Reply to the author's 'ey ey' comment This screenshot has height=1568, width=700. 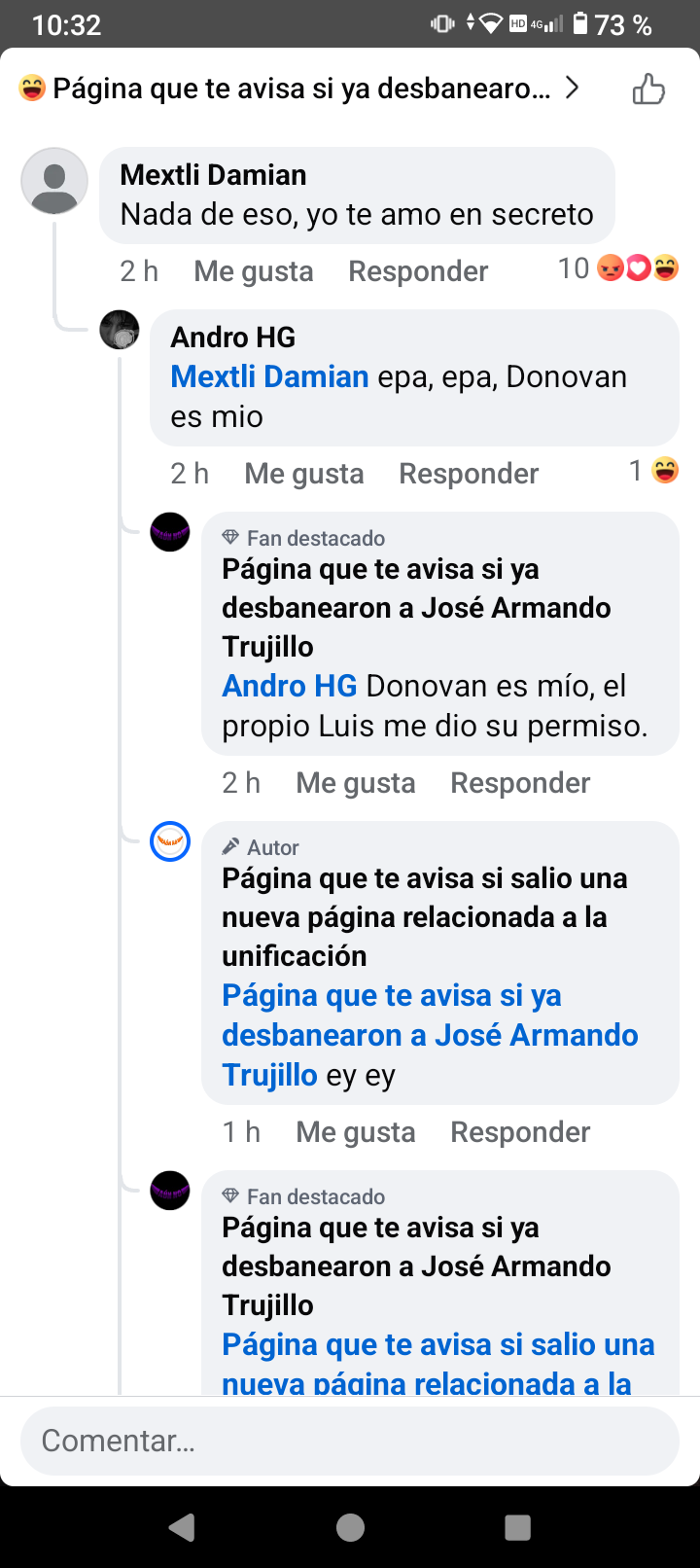point(520,1132)
